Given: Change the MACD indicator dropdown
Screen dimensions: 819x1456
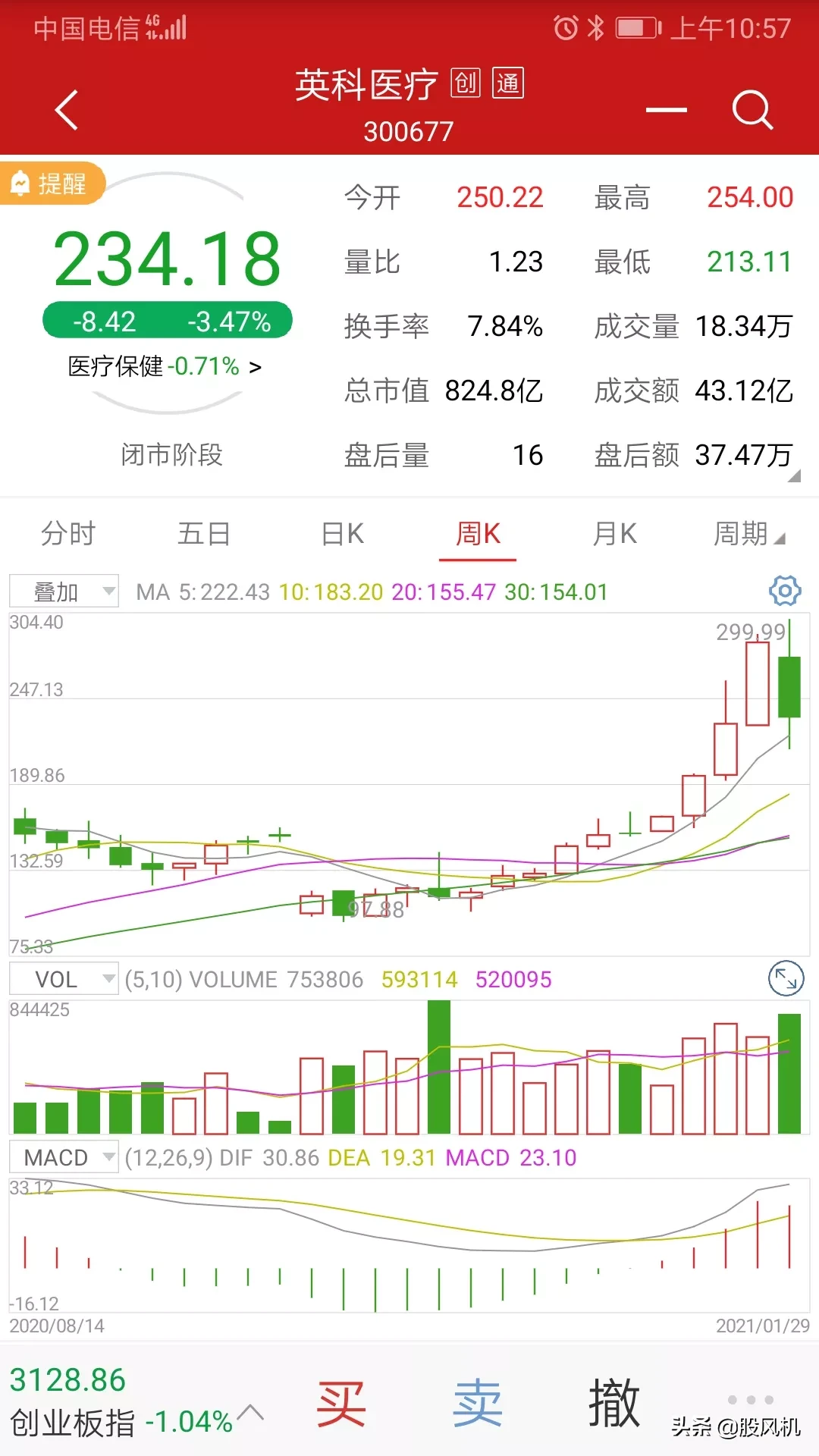Looking at the screenshot, I should (64, 1157).
